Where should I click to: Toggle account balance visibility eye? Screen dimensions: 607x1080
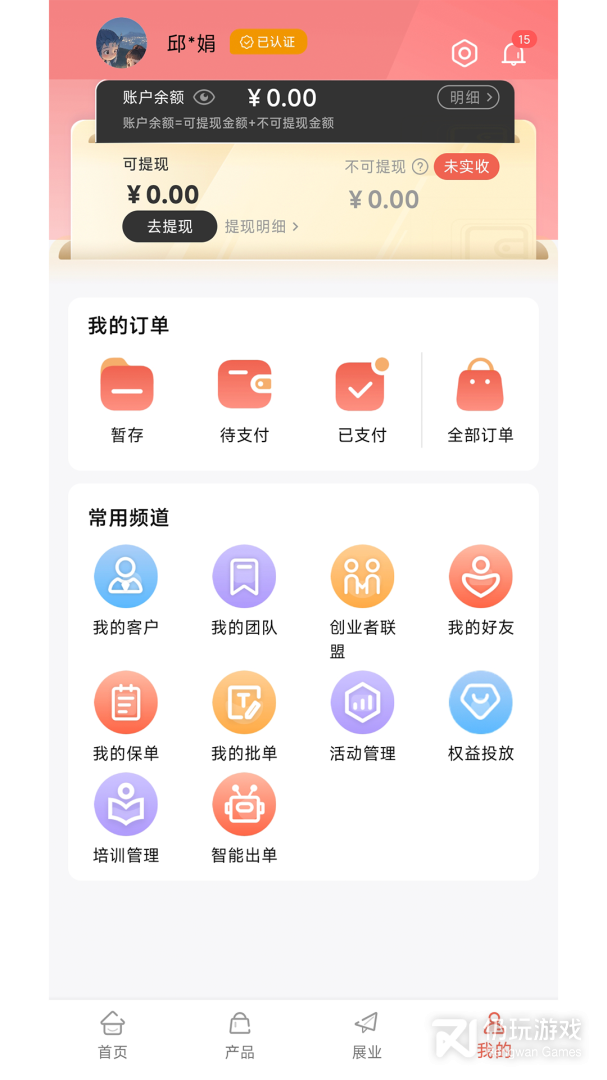204,97
